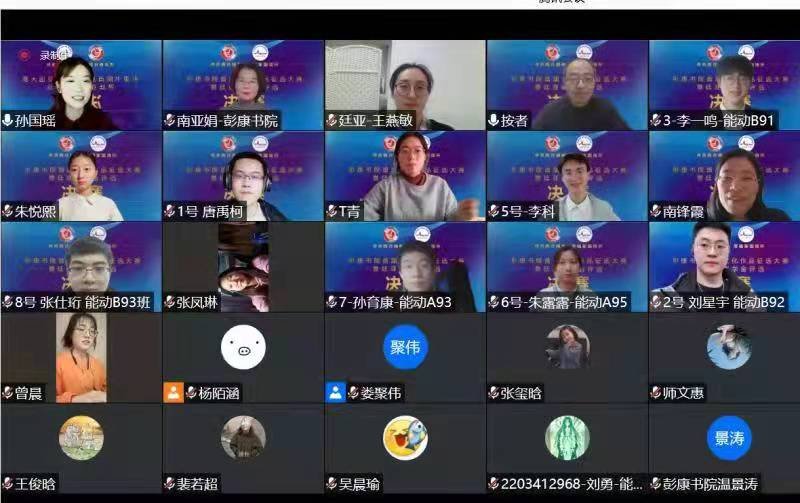Image resolution: width=800 pixels, height=503 pixels.
Task: Select 孙国瑶's video tile
Action: pos(81,85)
